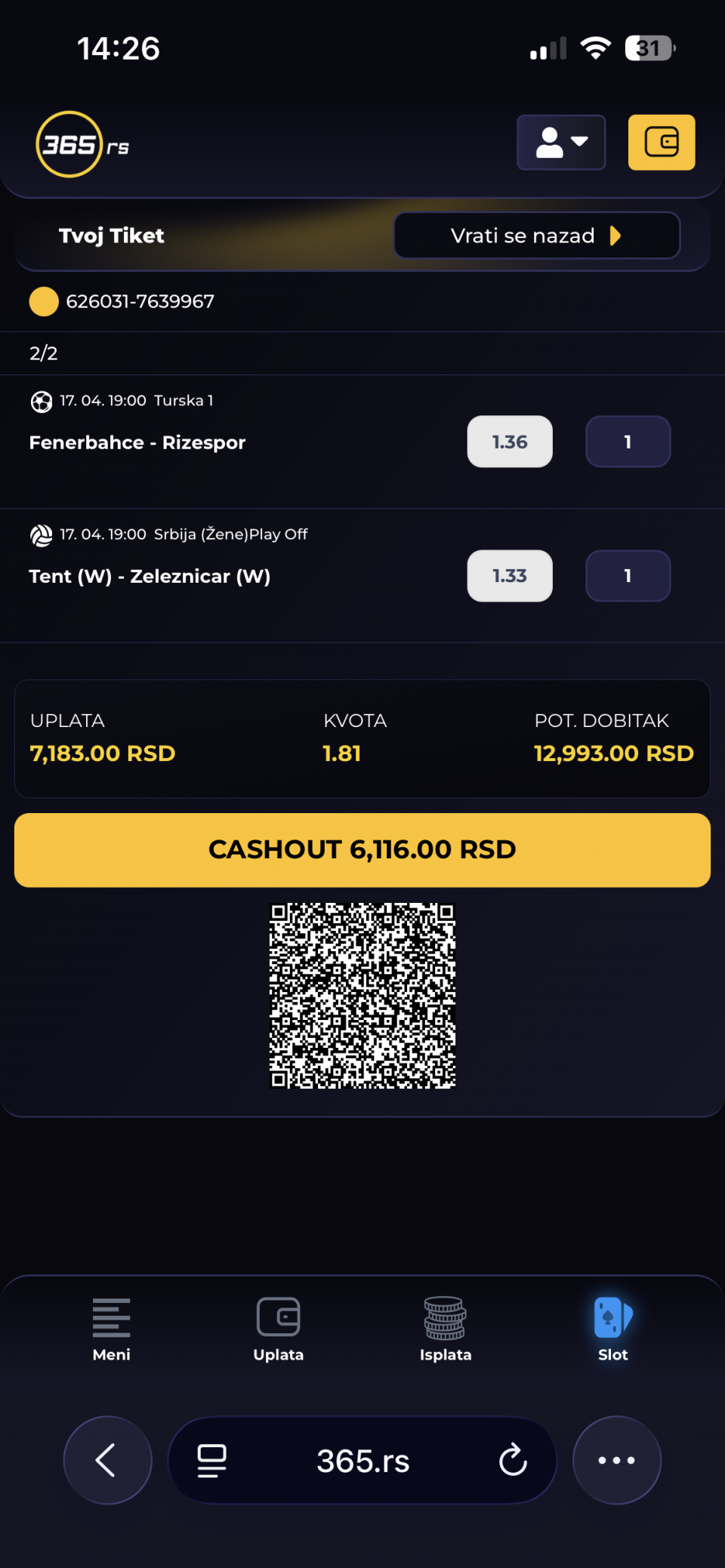Open the 365 rs home logo

(x=83, y=144)
